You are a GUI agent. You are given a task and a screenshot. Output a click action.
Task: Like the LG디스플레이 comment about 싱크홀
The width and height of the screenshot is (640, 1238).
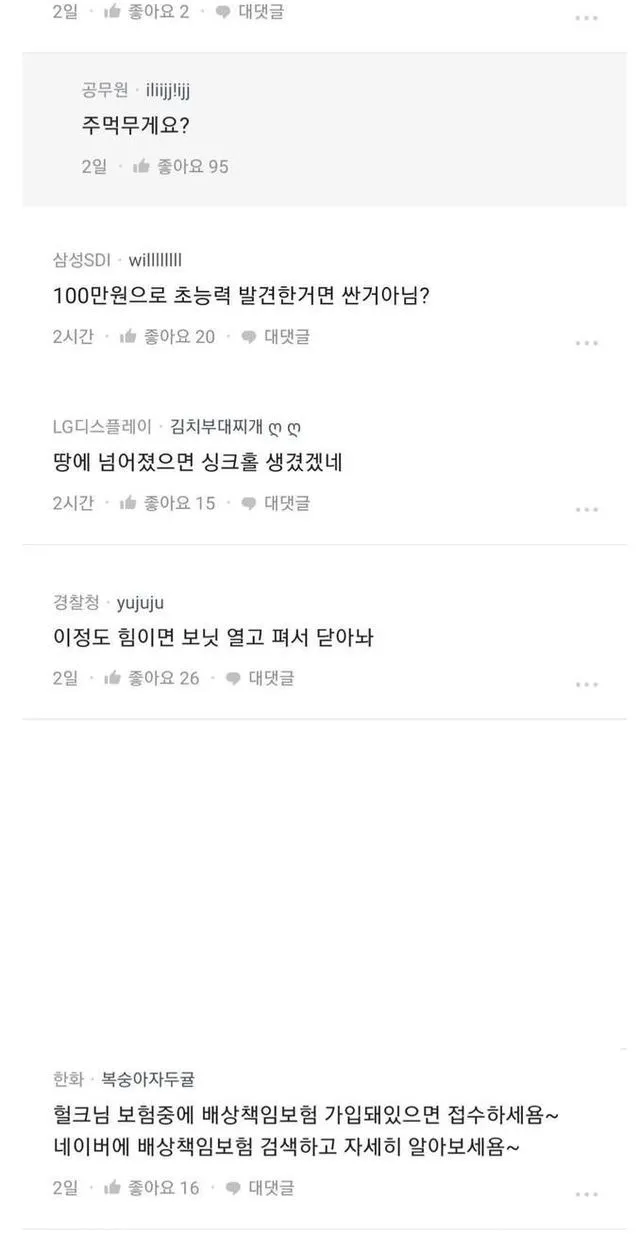pyautogui.click(x=167, y=503)
